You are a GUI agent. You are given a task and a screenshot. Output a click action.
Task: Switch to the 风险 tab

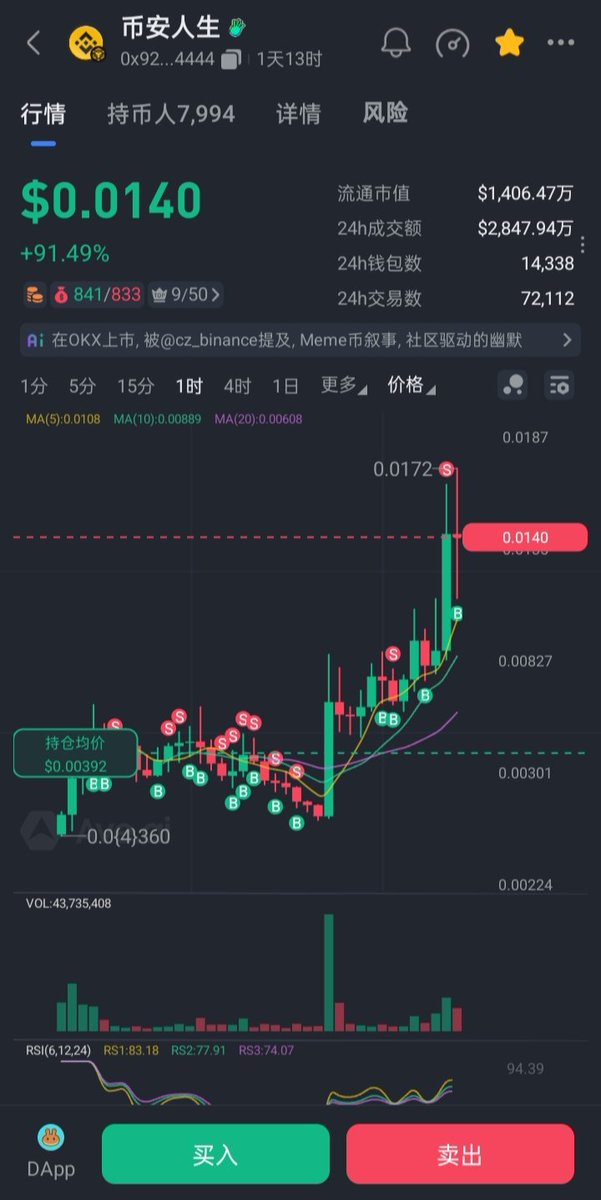click(x=385, y=114)
